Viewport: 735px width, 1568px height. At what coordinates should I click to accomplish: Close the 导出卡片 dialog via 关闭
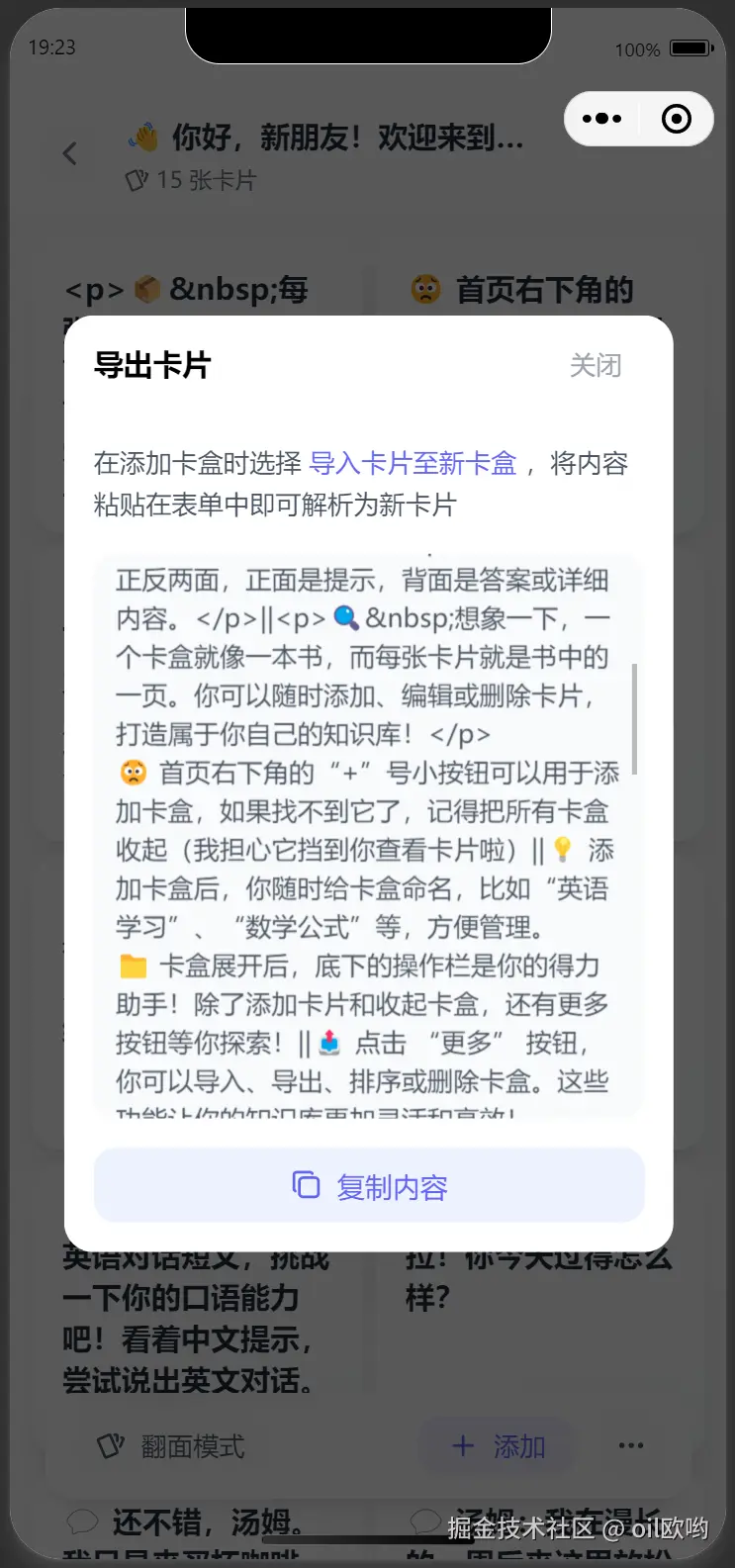coord(596,365)
